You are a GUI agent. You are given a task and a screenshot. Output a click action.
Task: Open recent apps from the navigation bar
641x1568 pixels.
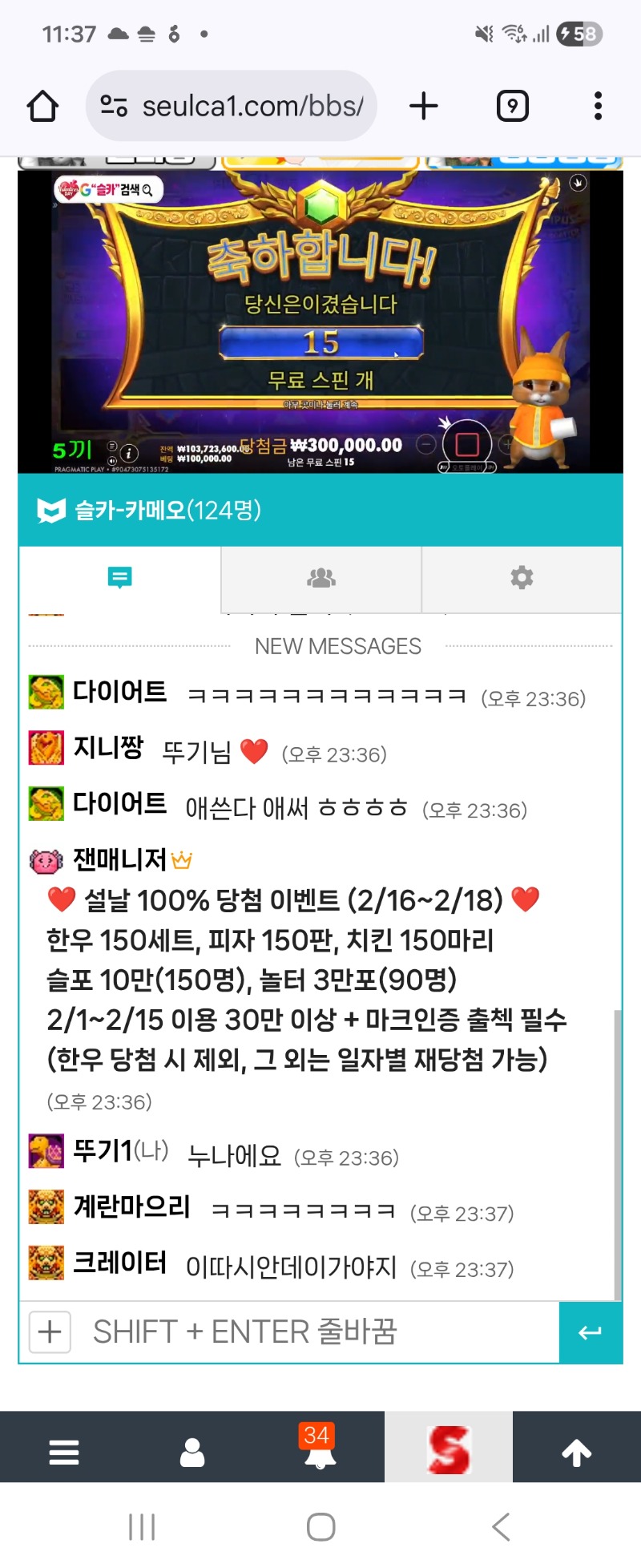pyautogui.click(x=142, y=1527)
